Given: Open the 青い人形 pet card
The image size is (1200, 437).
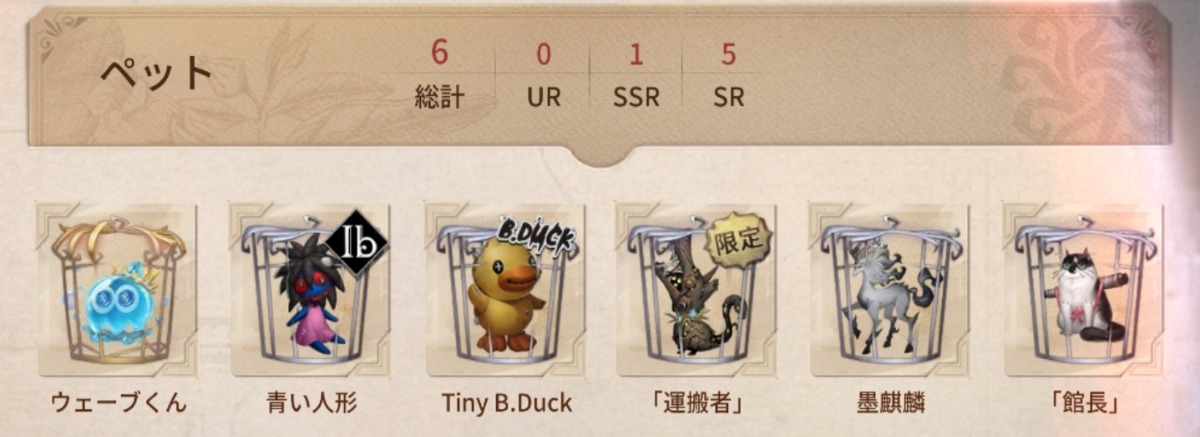Looking at the screenshot, I should [311, 290].
